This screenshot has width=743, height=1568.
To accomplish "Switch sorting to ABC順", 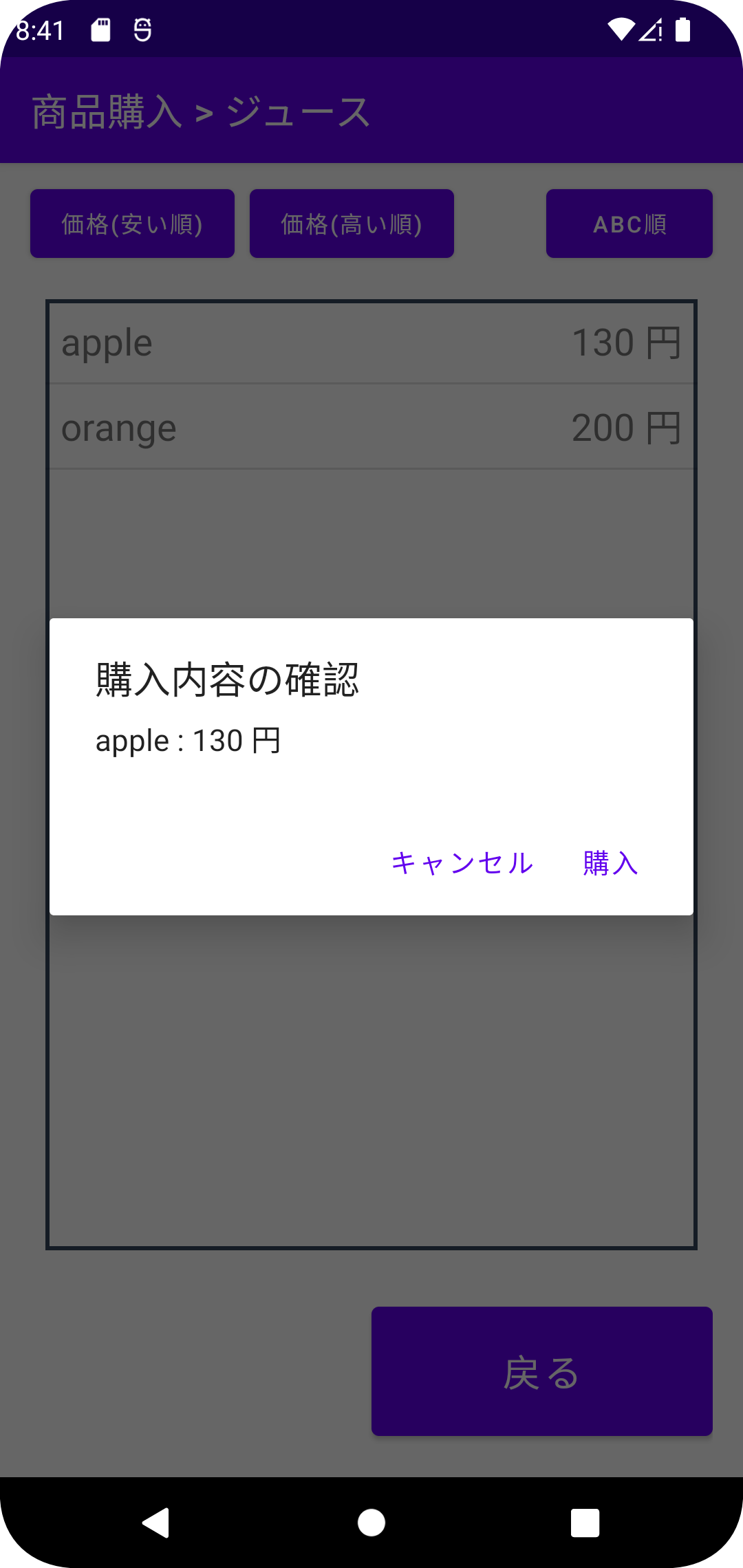I will (629, 223).
